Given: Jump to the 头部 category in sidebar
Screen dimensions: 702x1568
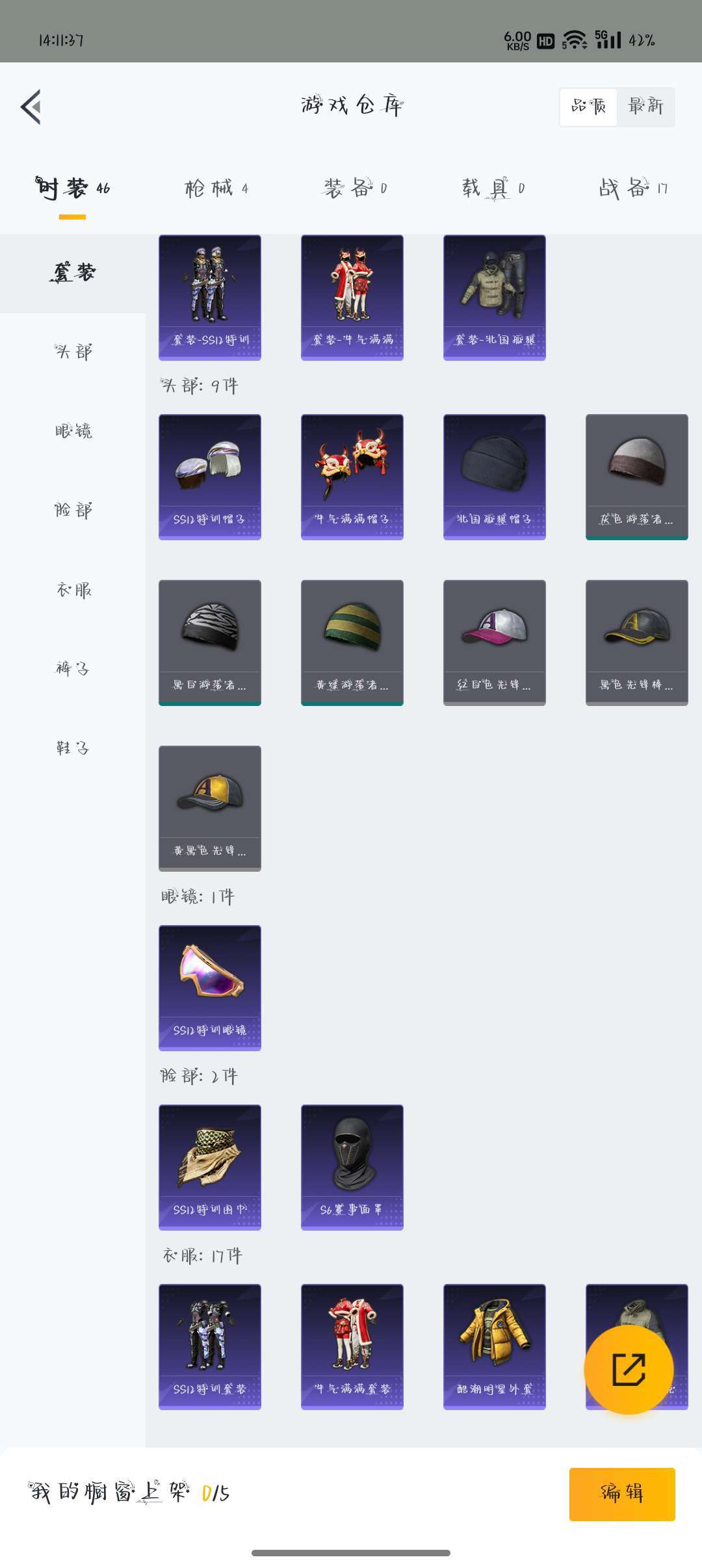Looking at the screenshot, I should pos(73,352).
